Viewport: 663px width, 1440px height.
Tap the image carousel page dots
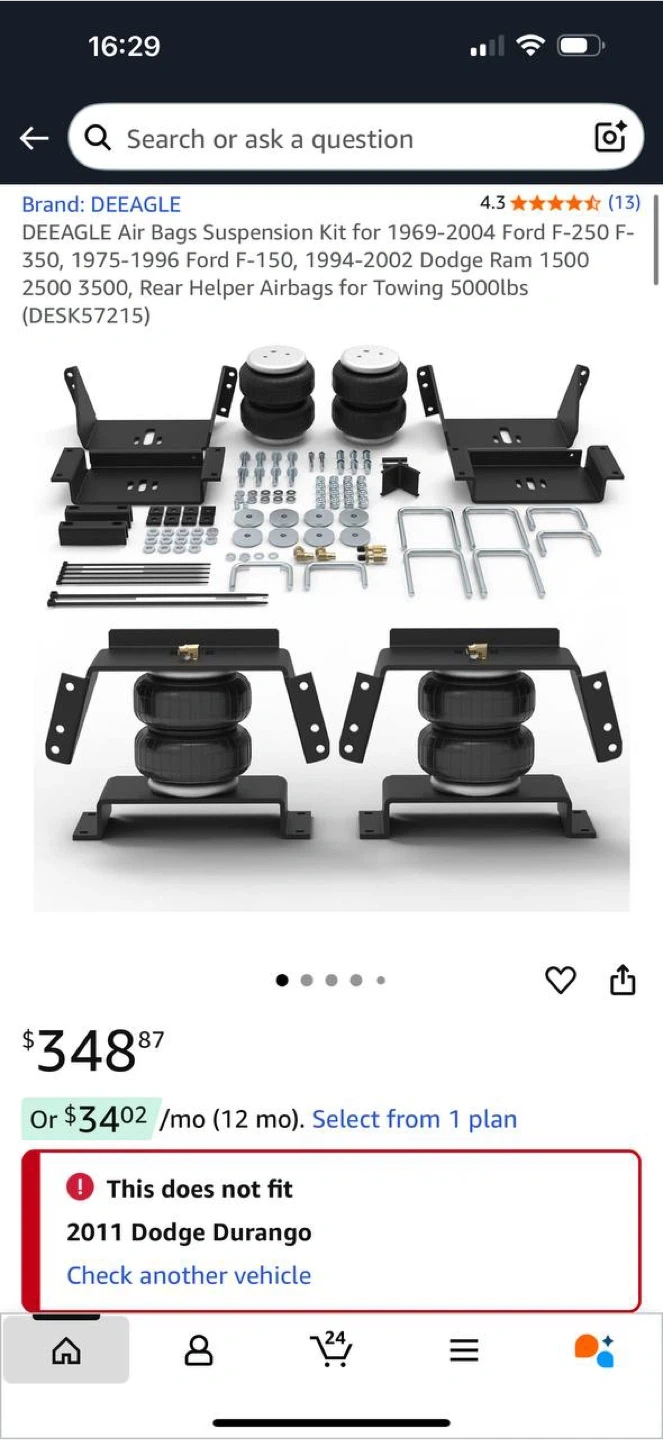point(331,980)
